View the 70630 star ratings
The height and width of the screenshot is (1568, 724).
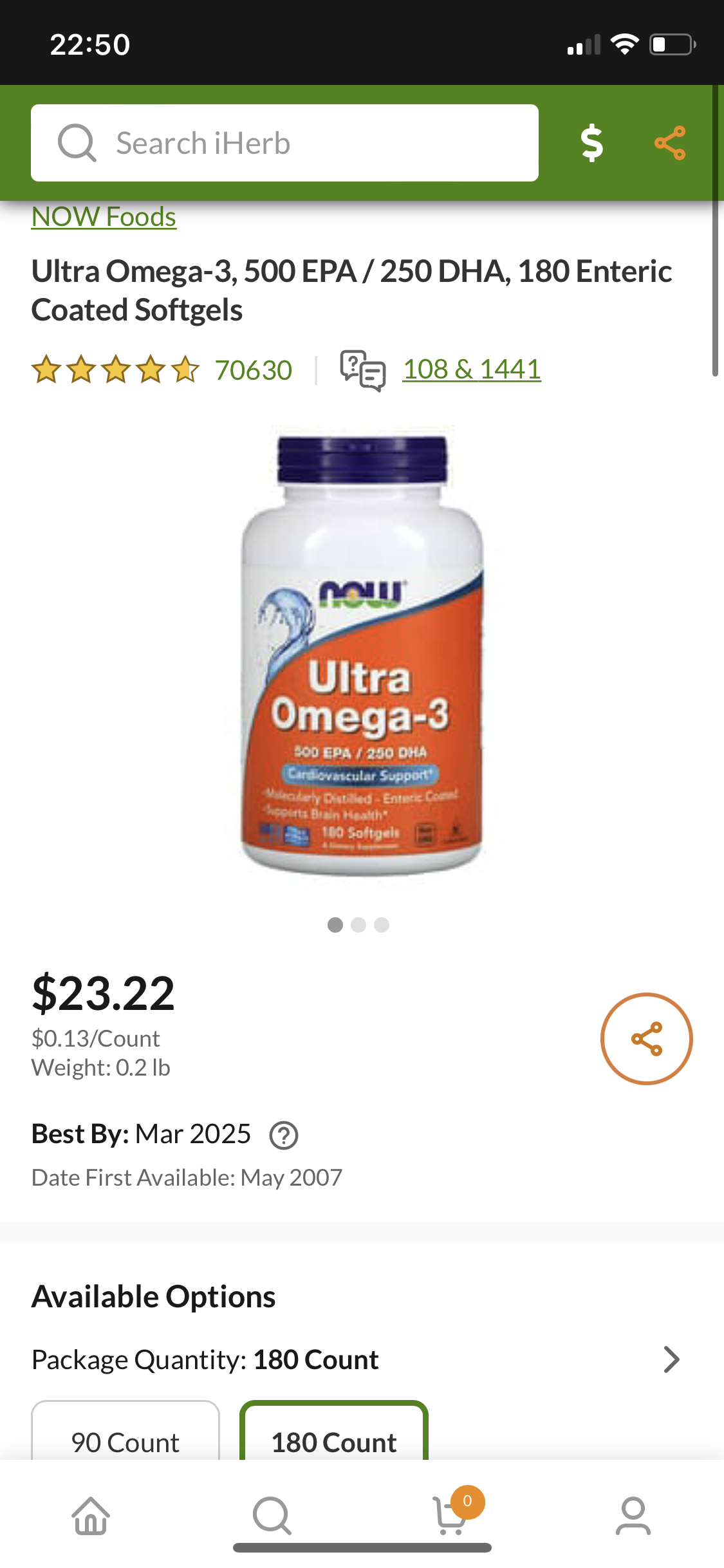(x=162, y=370)
